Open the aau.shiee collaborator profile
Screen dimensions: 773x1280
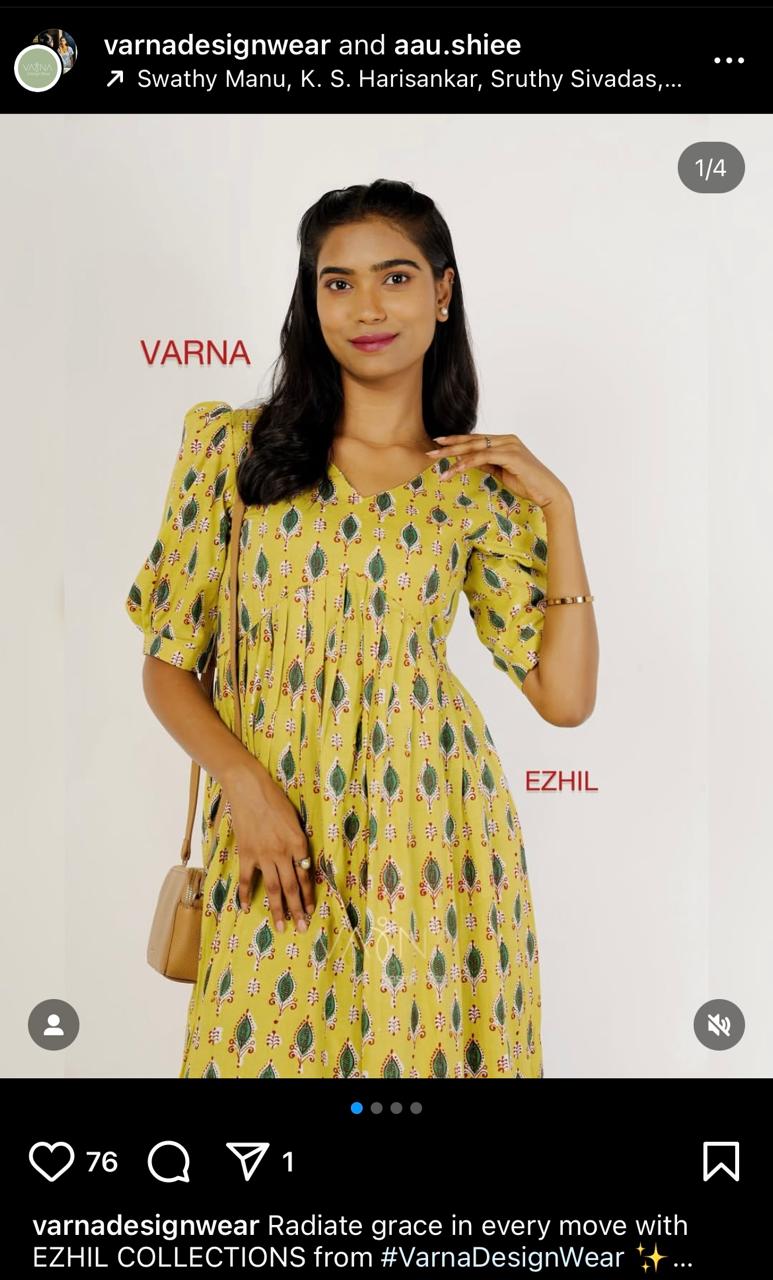pyautogui.click(x=457, y=45)
